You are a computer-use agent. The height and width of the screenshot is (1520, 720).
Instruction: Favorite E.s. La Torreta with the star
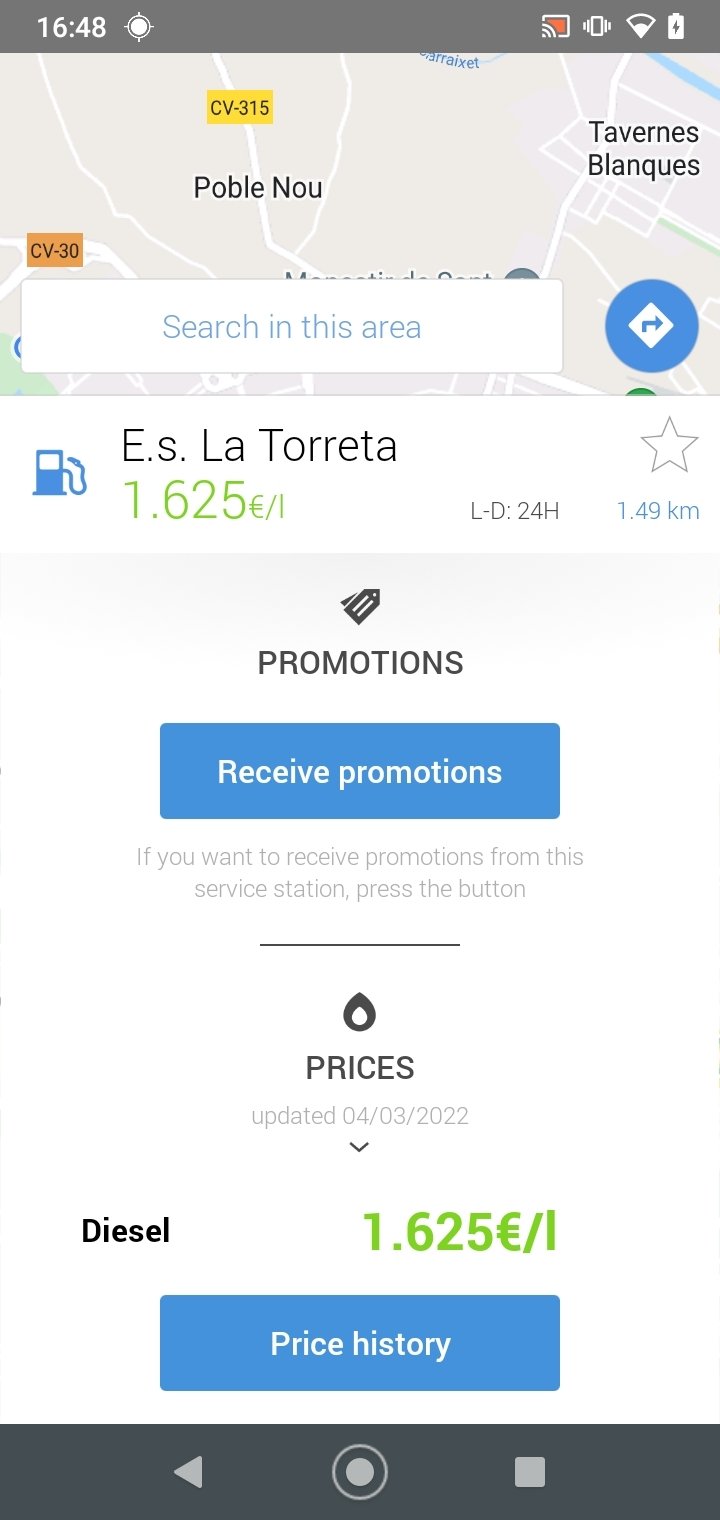(x=669, y=446)
